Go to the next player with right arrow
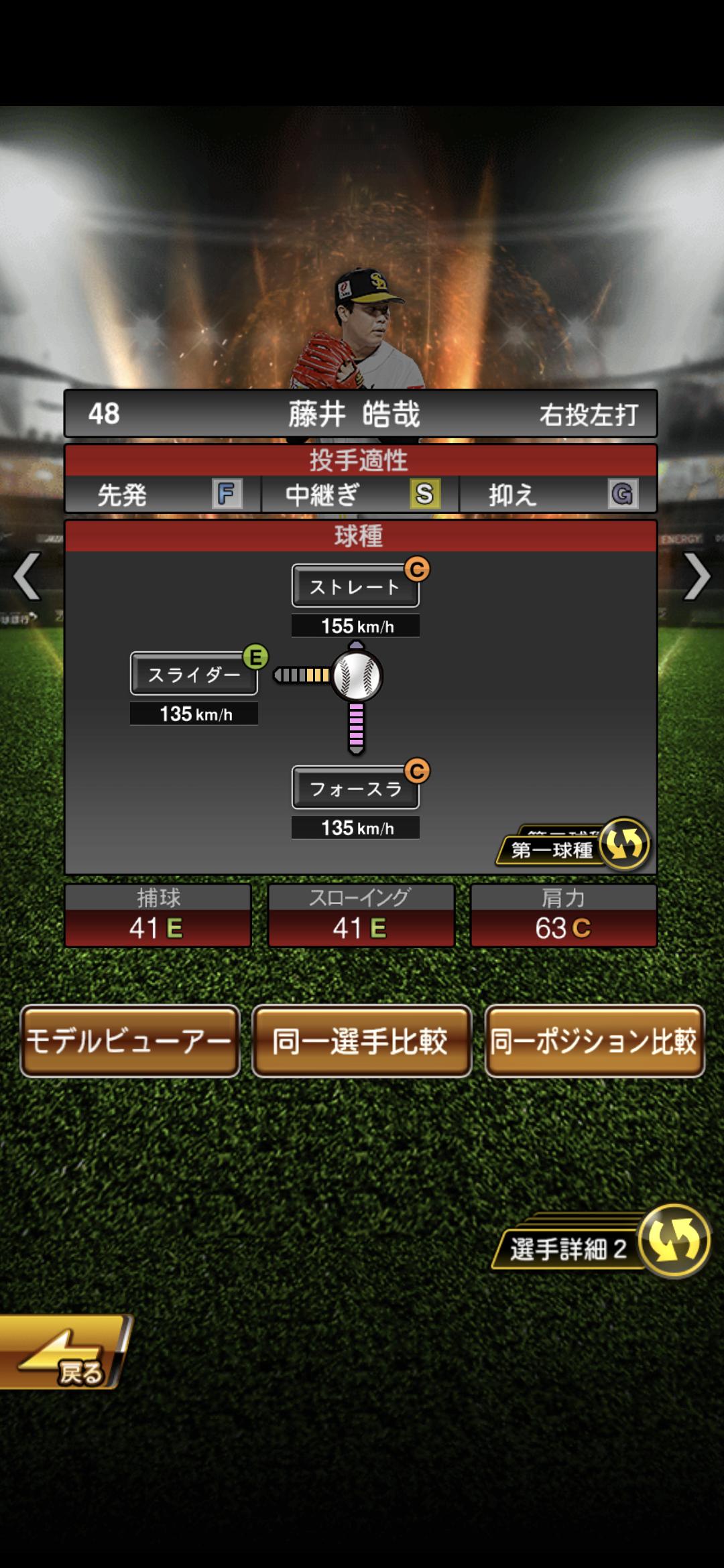 [697, 576]
